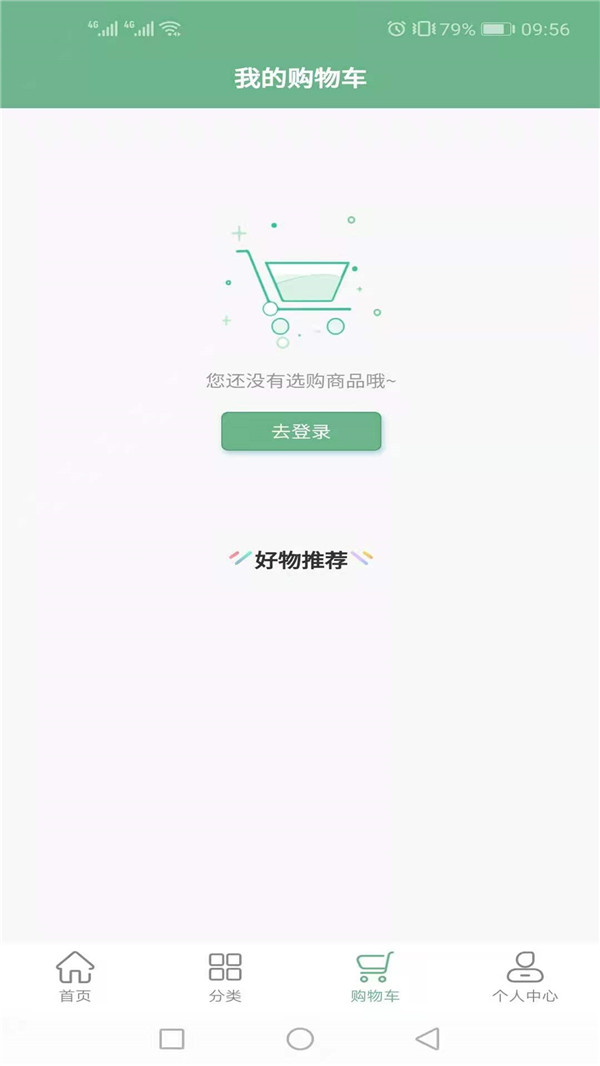
Task: Open recent apps via the square button
Action: (x=172, y=1039)
